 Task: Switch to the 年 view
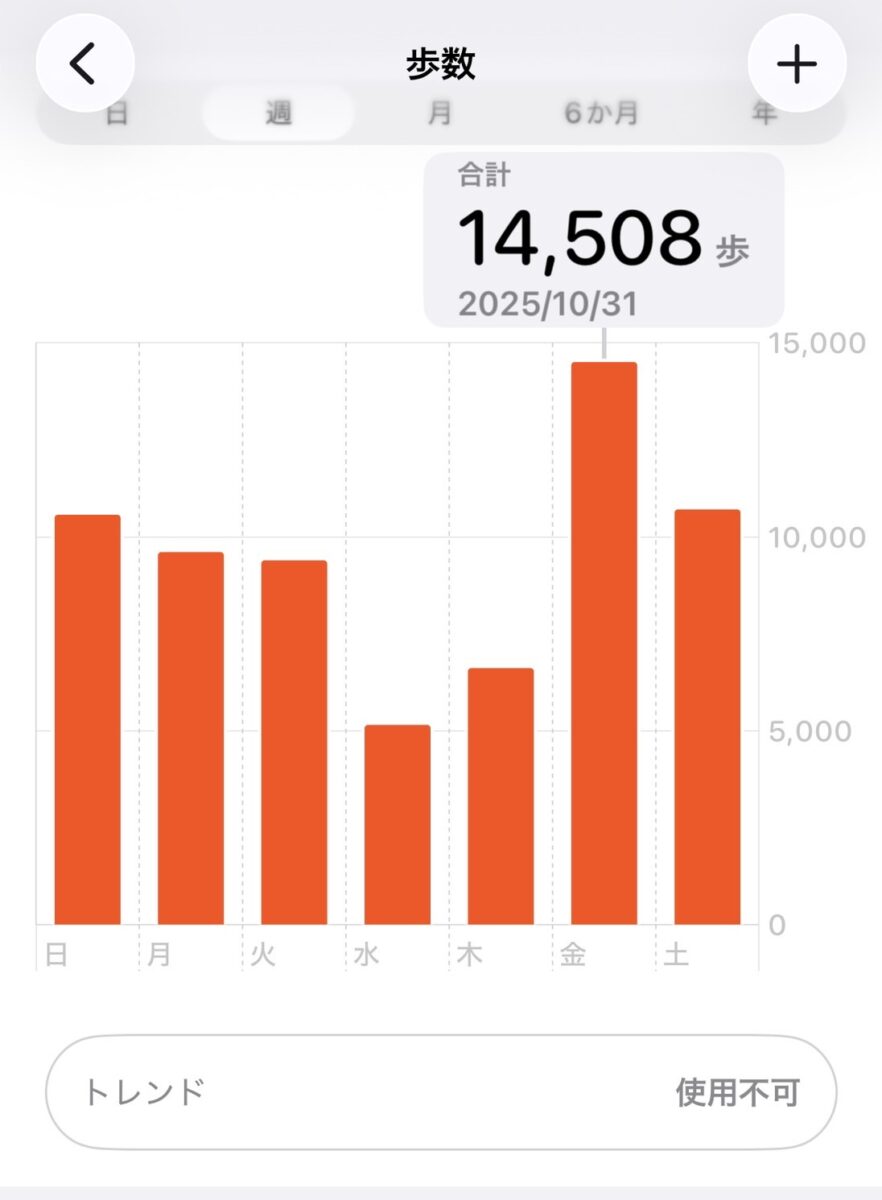765,114
